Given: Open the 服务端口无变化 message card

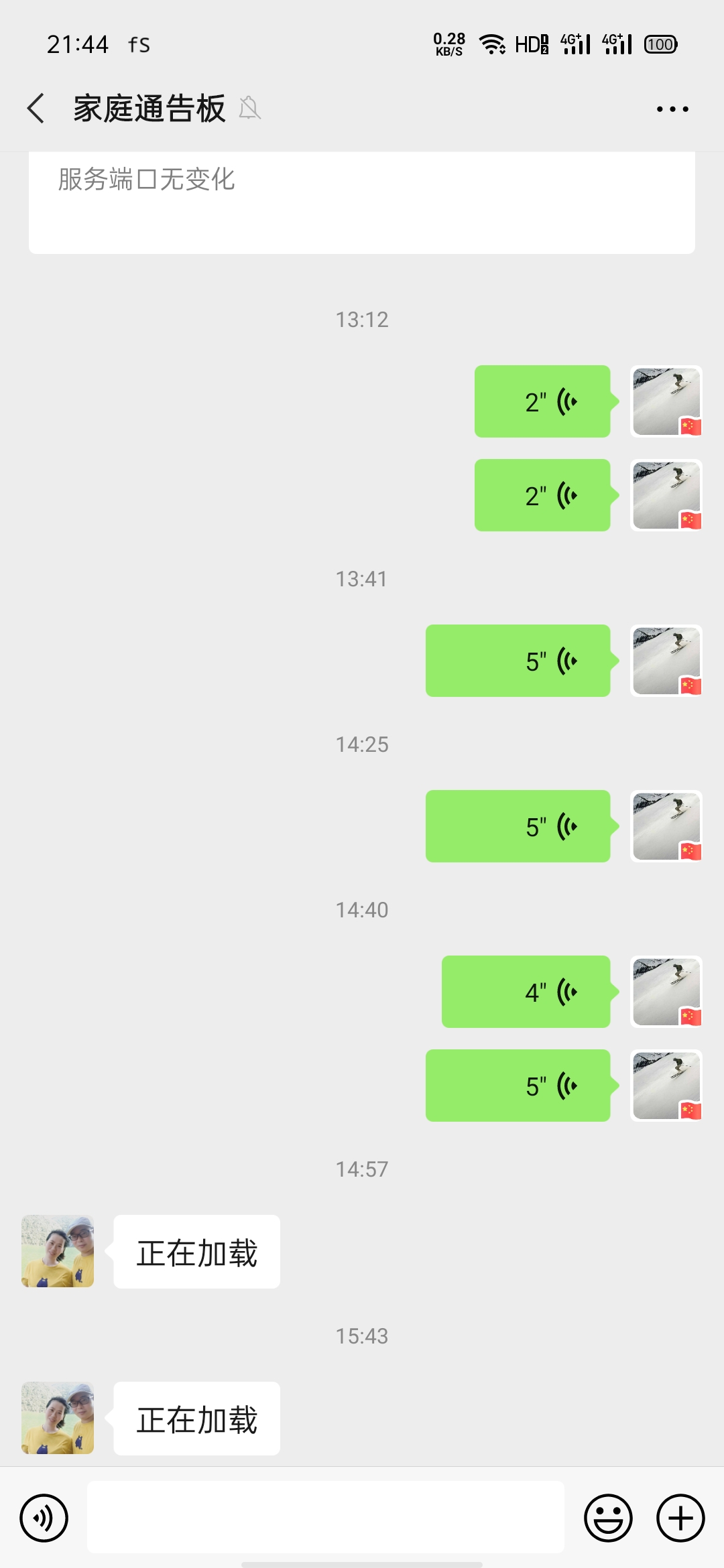Looking at the screenshot, I should pyautogui.click(x=362, y=202).
